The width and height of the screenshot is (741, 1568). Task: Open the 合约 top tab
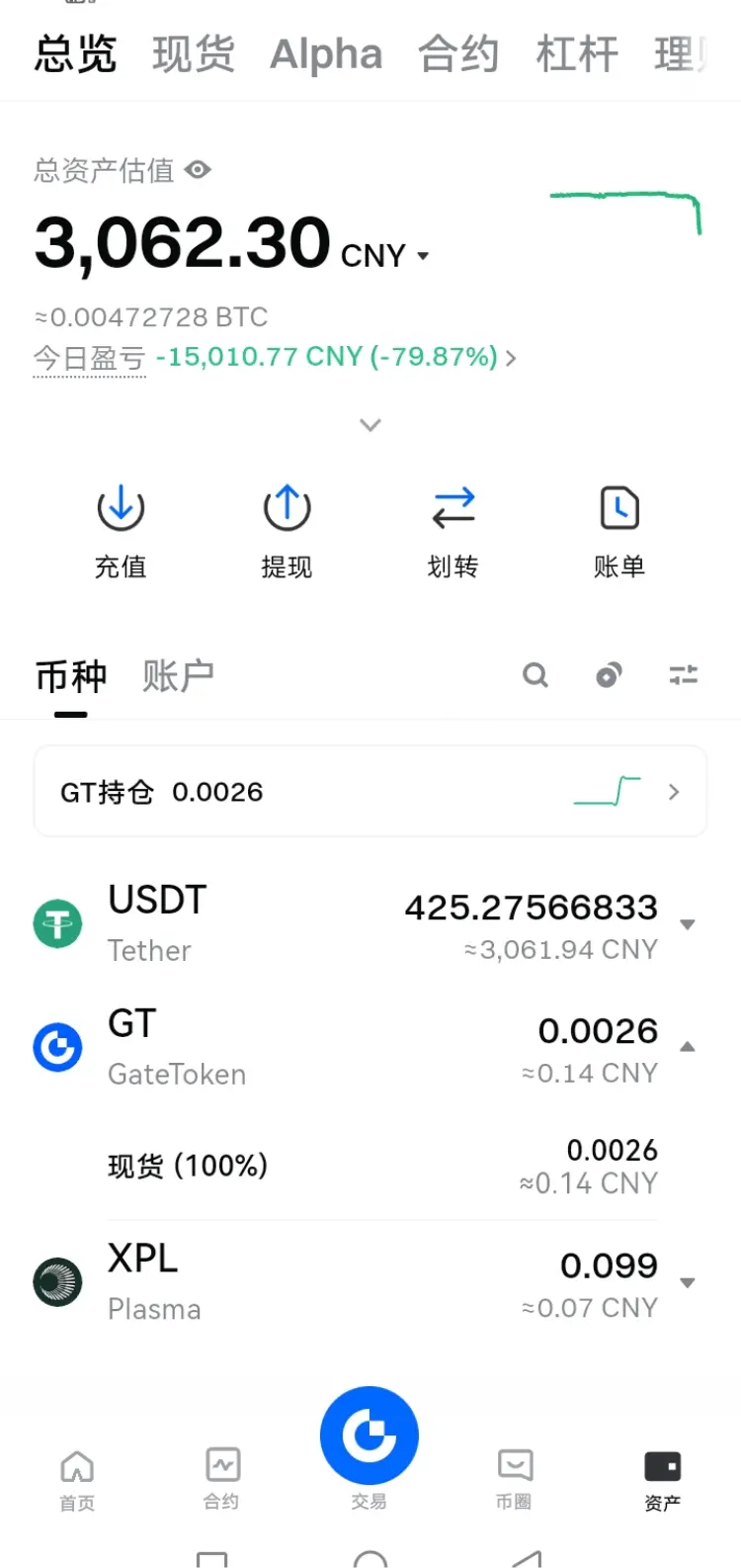coord(458,54)
